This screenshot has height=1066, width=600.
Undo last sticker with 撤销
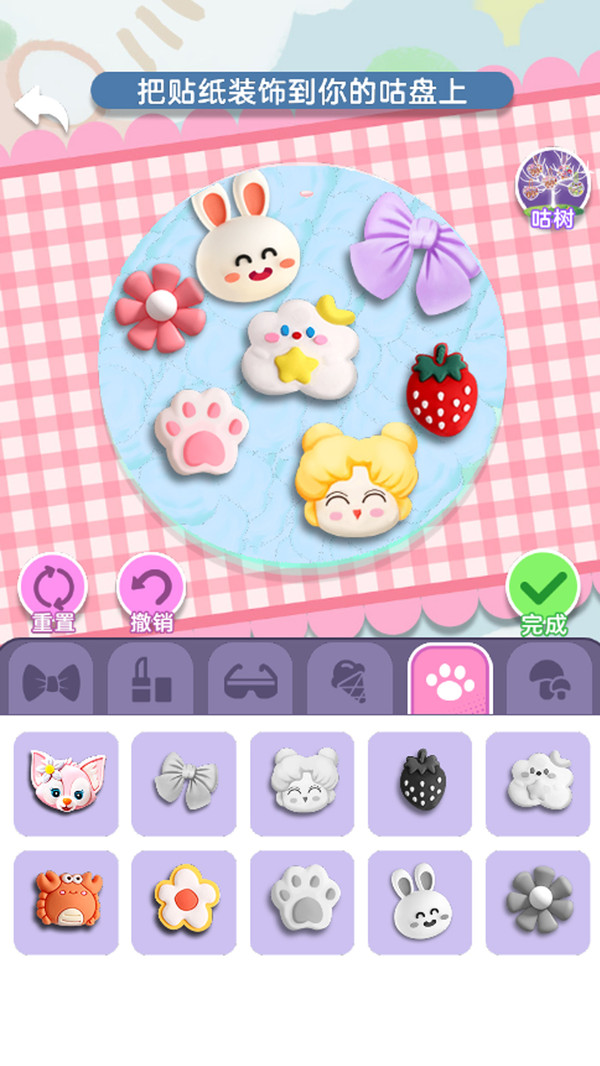pyautogui.click(x=150, y=590)
